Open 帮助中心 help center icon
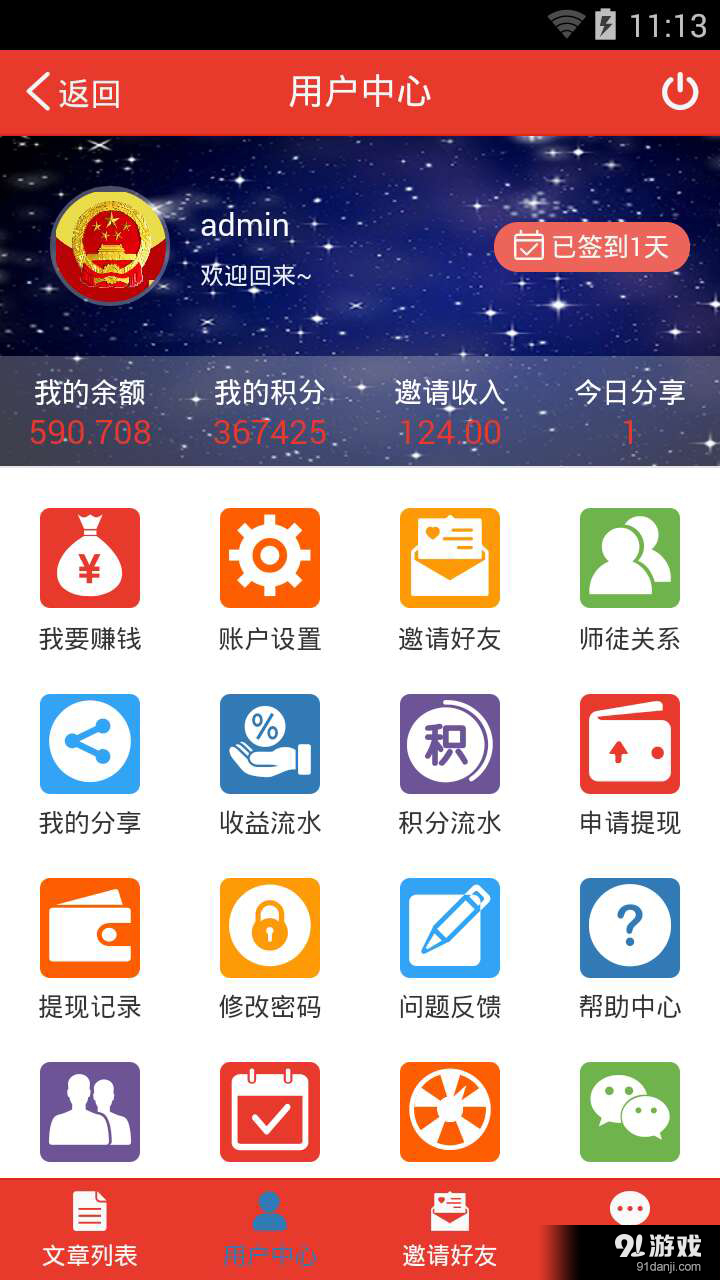 (x=630, y=927)
